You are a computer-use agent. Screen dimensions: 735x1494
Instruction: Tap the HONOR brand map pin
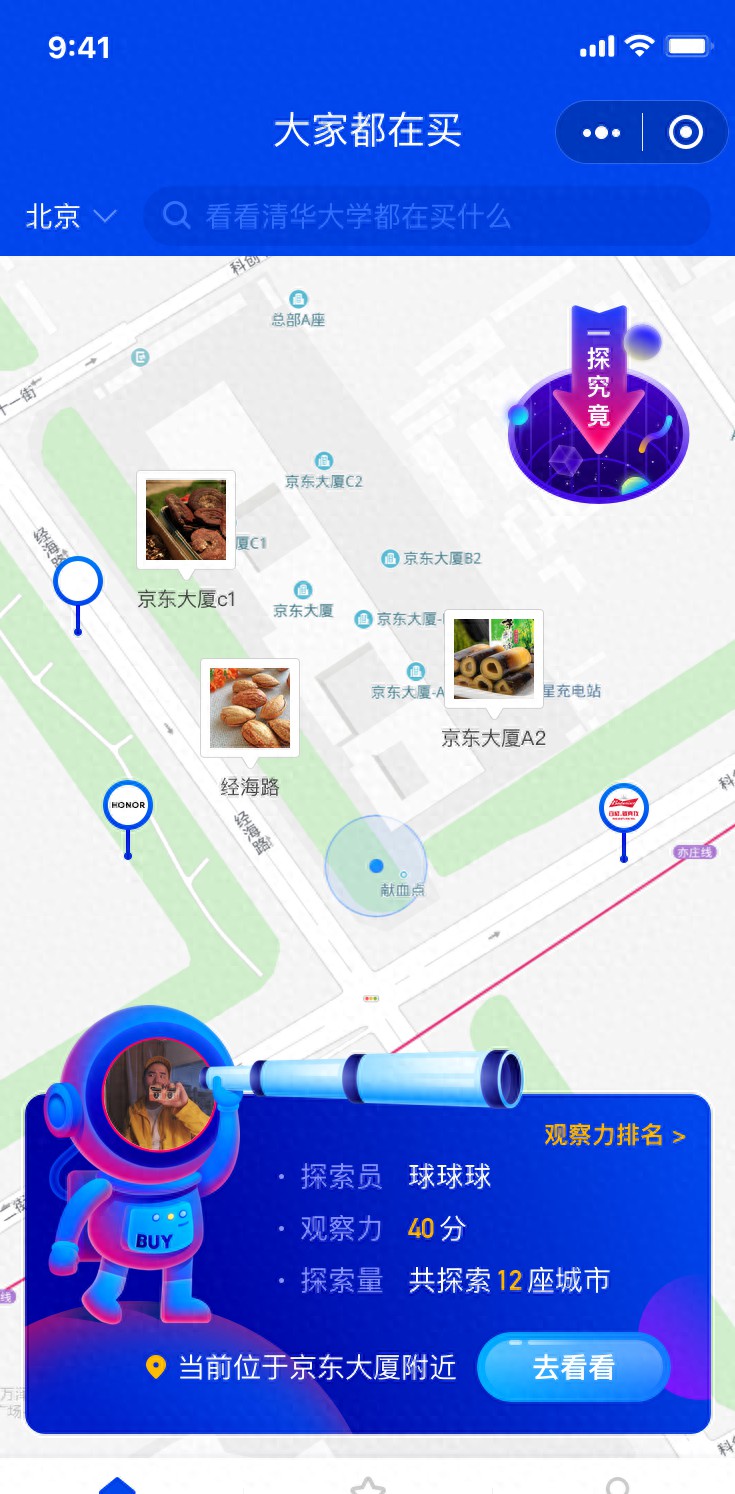point(128,805)
